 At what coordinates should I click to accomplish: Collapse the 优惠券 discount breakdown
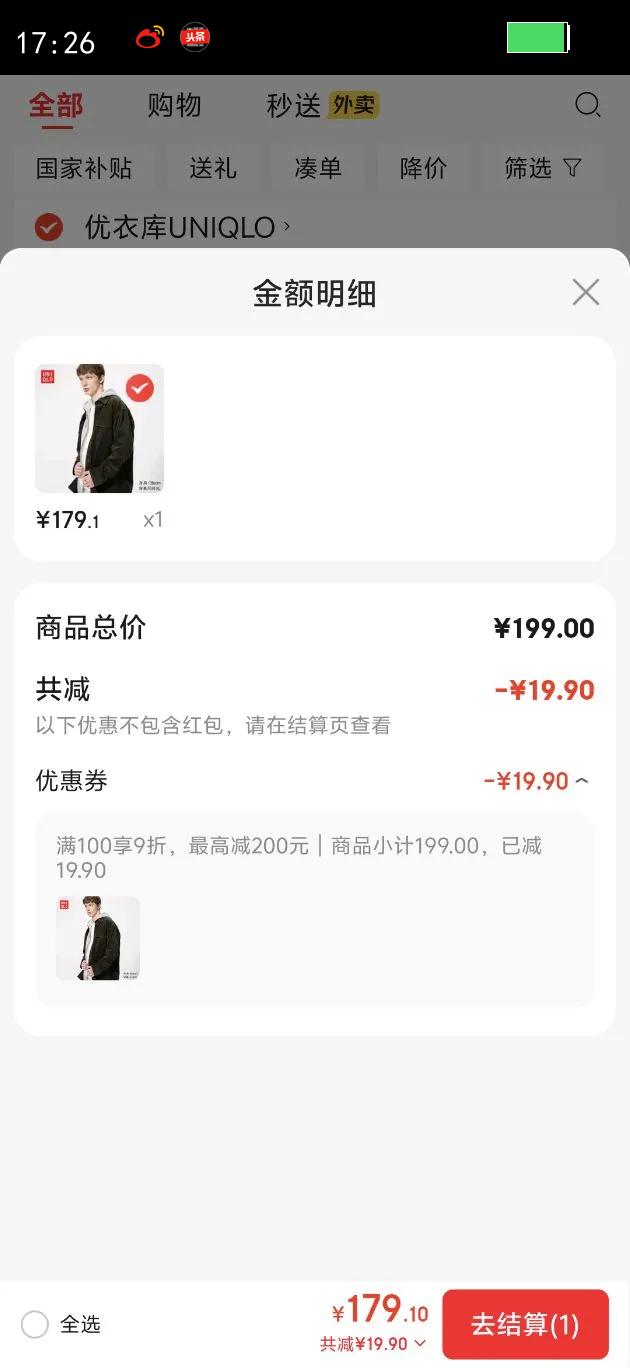click(x=582, y=781)
